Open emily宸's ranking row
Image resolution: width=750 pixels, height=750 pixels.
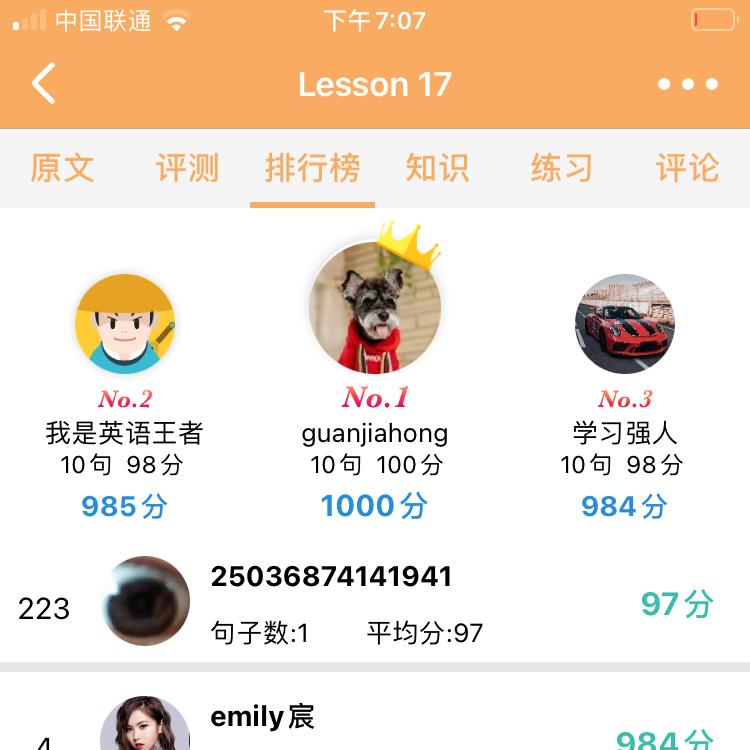tap(375, 711)
